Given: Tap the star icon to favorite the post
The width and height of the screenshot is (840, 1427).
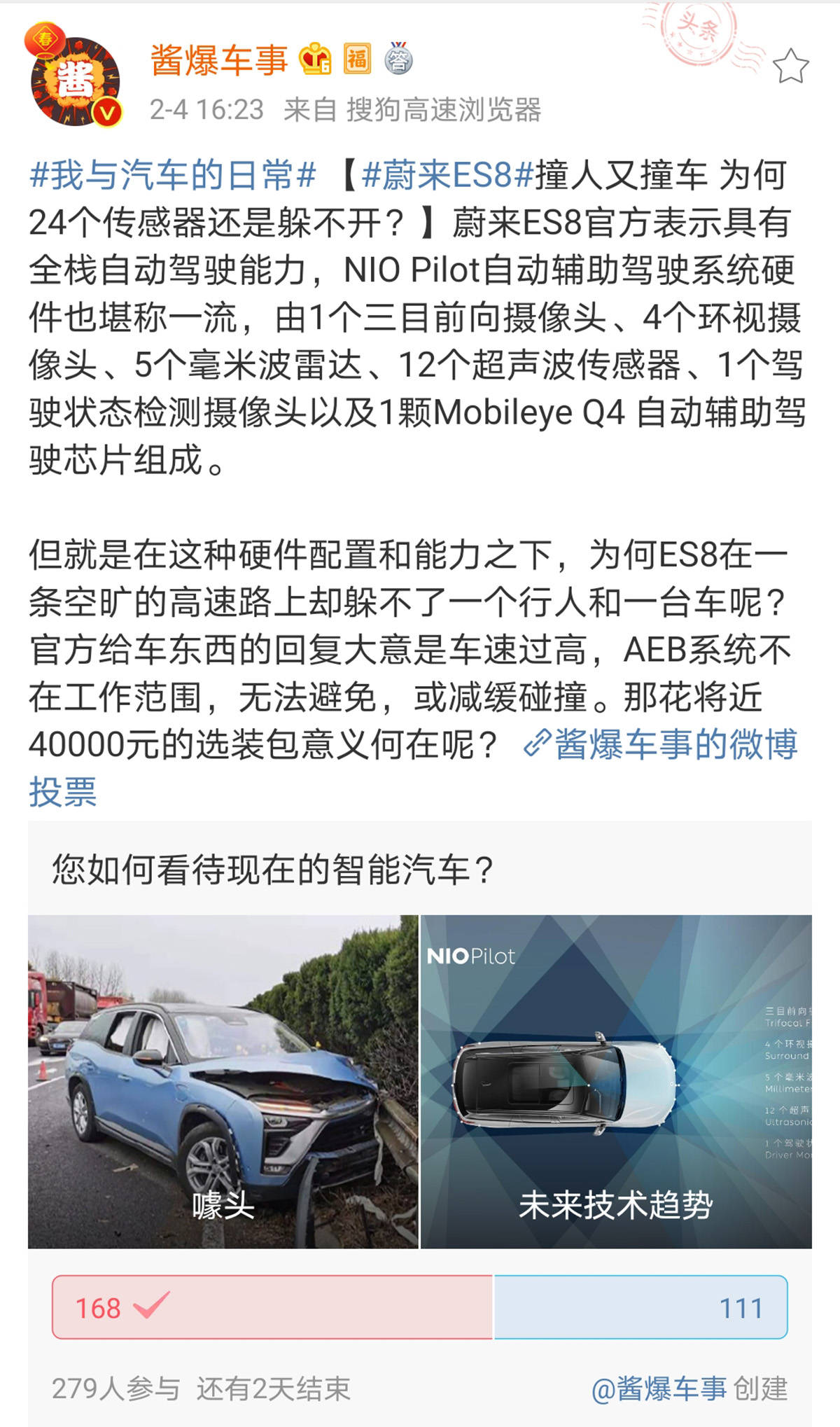Looking at the screenshot, I should coord(790,67).
